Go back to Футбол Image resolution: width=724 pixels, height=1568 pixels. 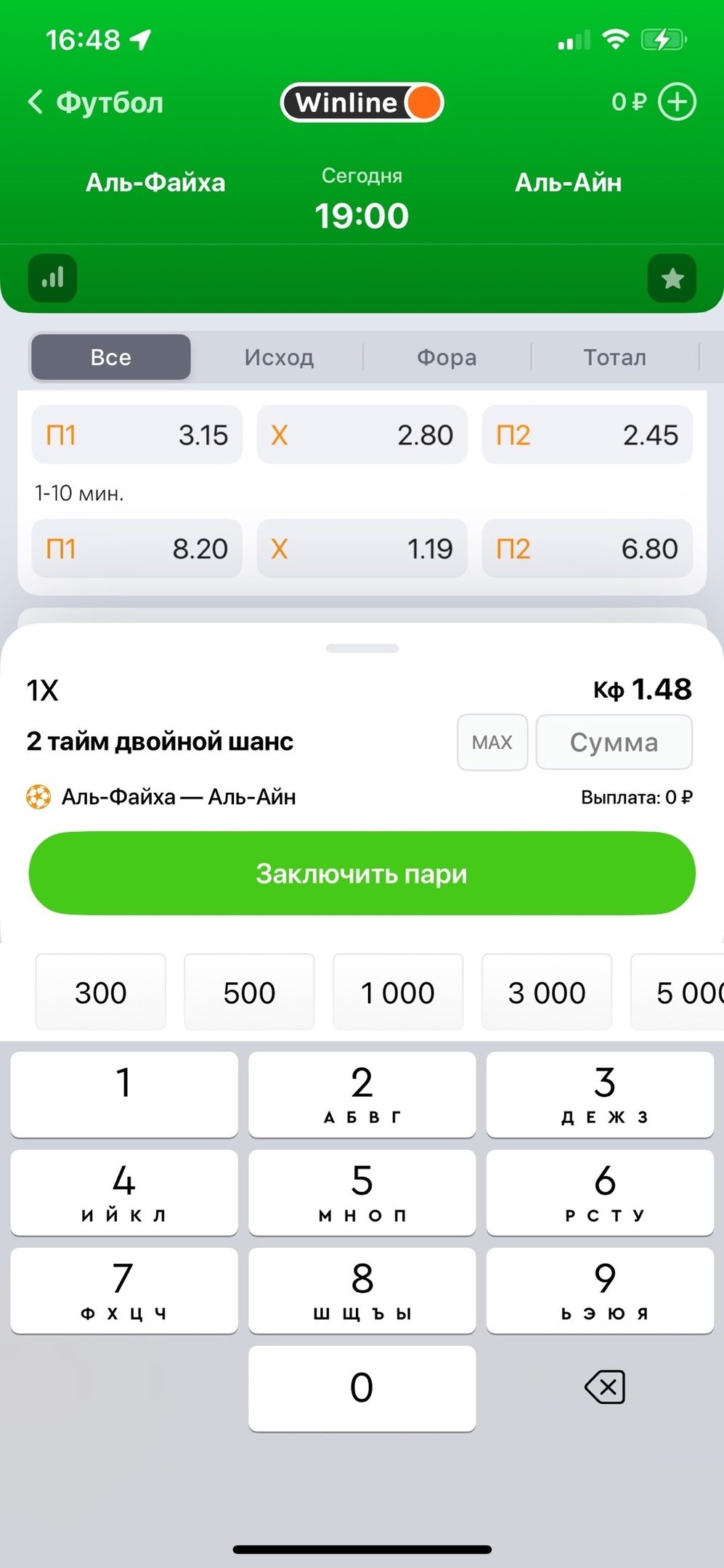[x=94, y=102]
